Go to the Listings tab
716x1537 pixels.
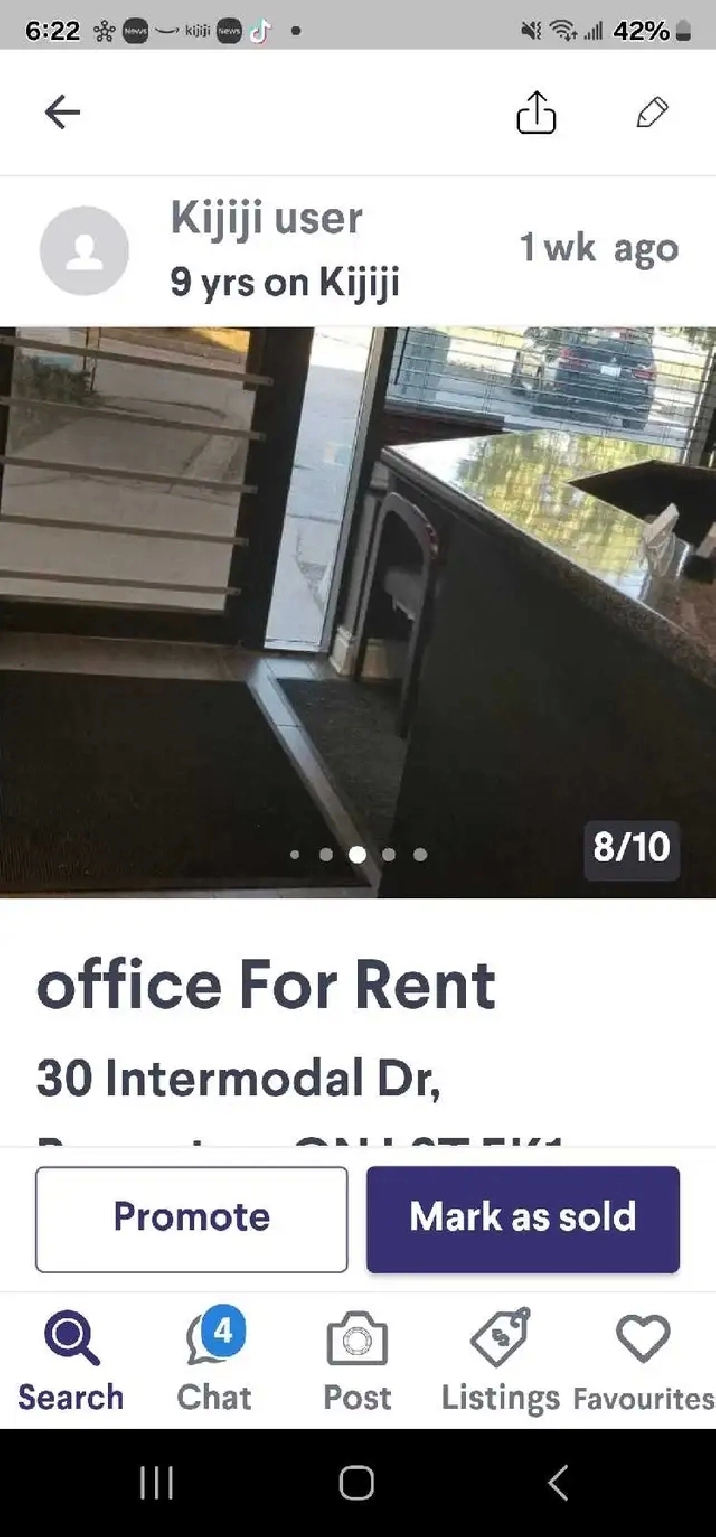coord(500,1362)
